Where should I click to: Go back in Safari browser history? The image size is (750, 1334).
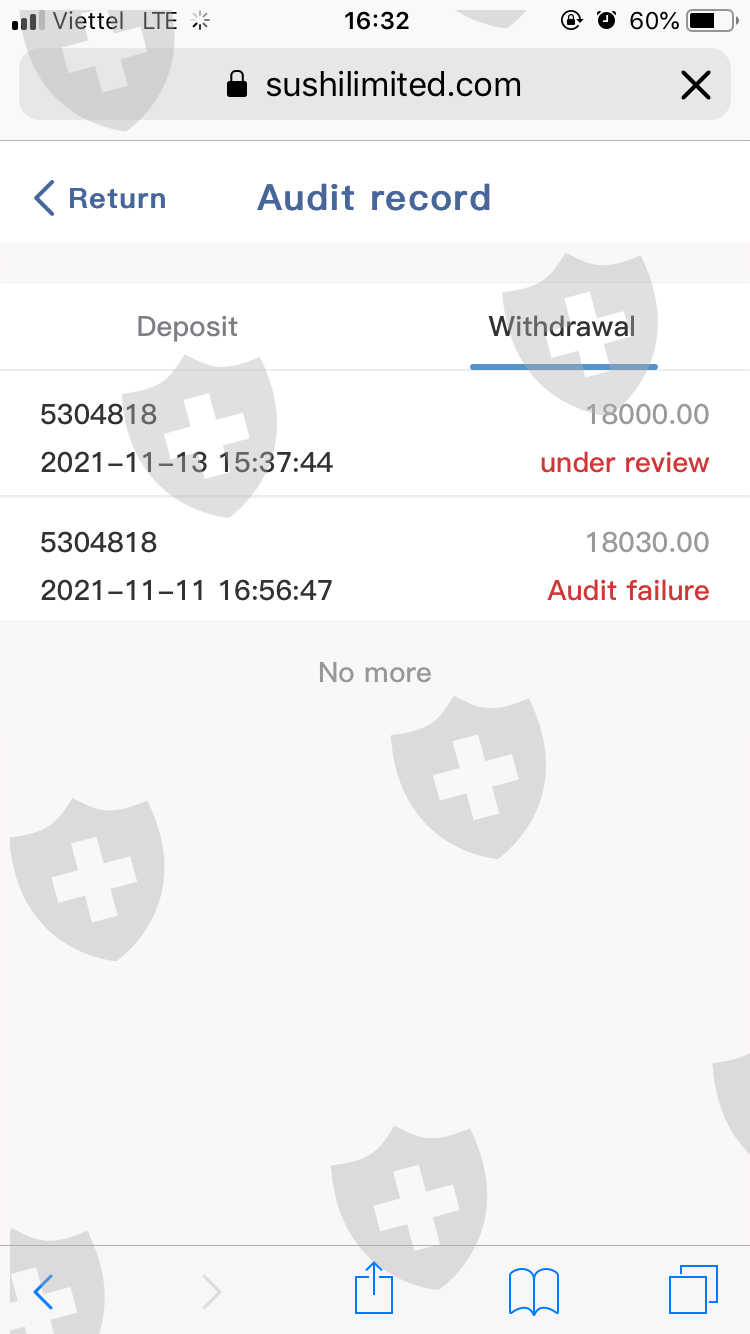(x=43, y=1292)
